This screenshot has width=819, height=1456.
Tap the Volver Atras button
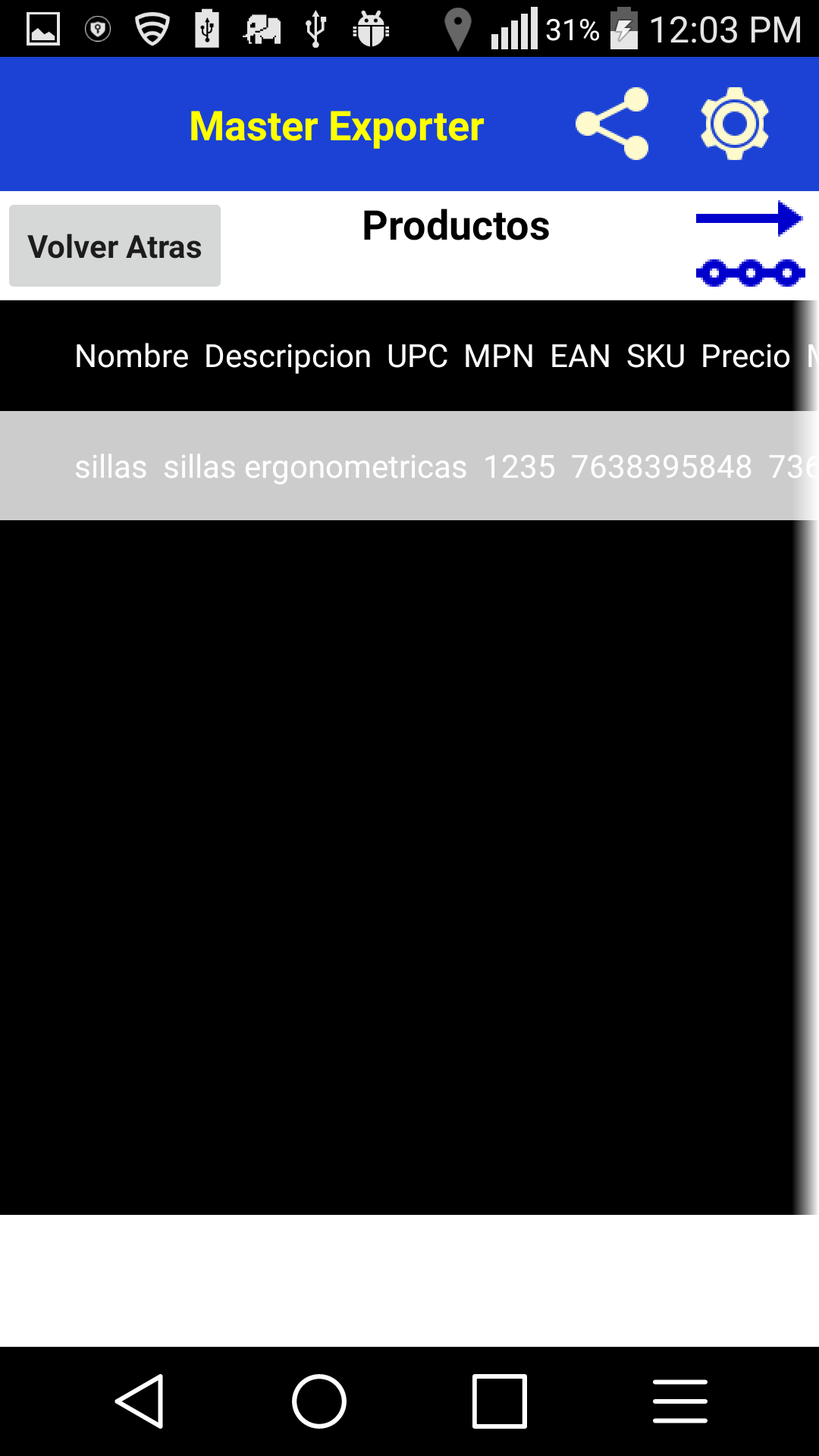(x=115, y=246)
